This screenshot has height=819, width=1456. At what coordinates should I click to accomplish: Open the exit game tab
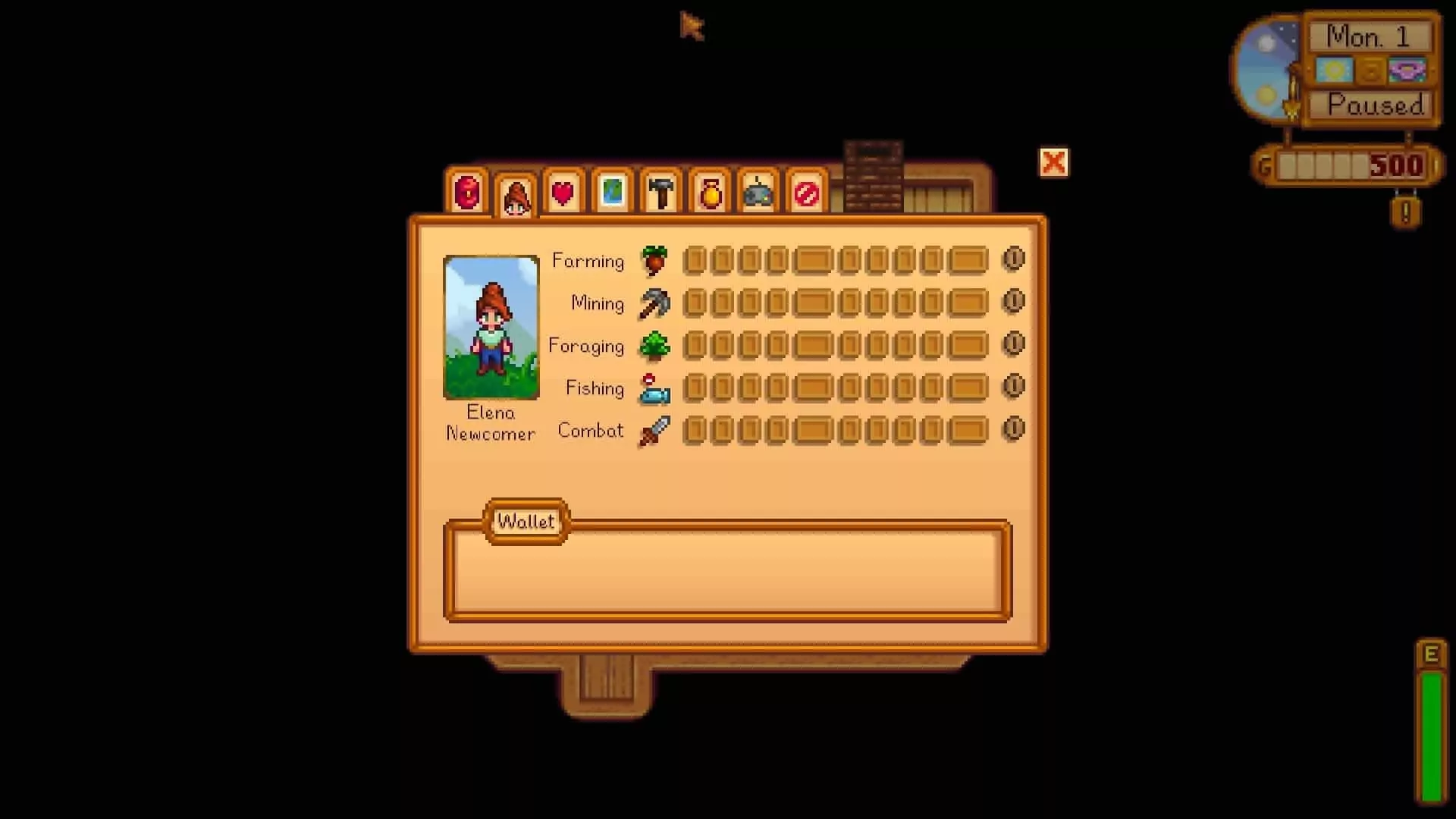click(806, 193)
